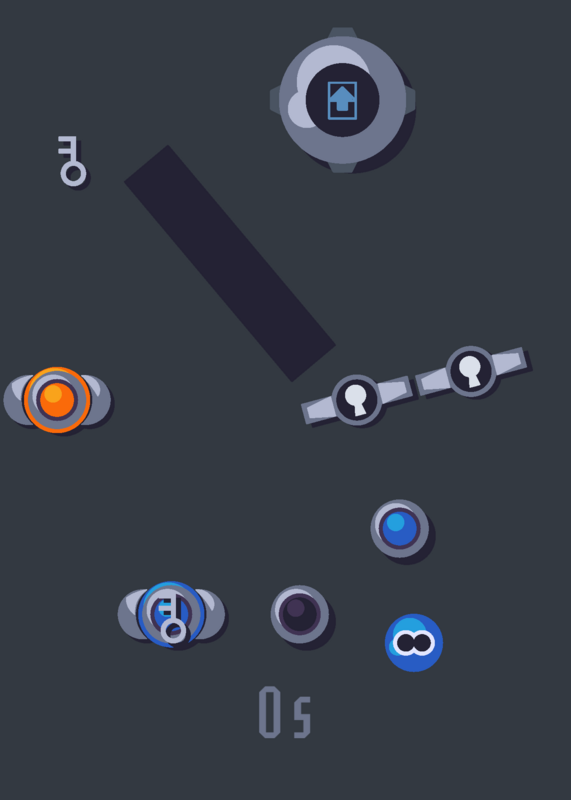Tap the exit portal with the arrow
The width and height of the screenshot is (571, 800).
tap(342, 100)
